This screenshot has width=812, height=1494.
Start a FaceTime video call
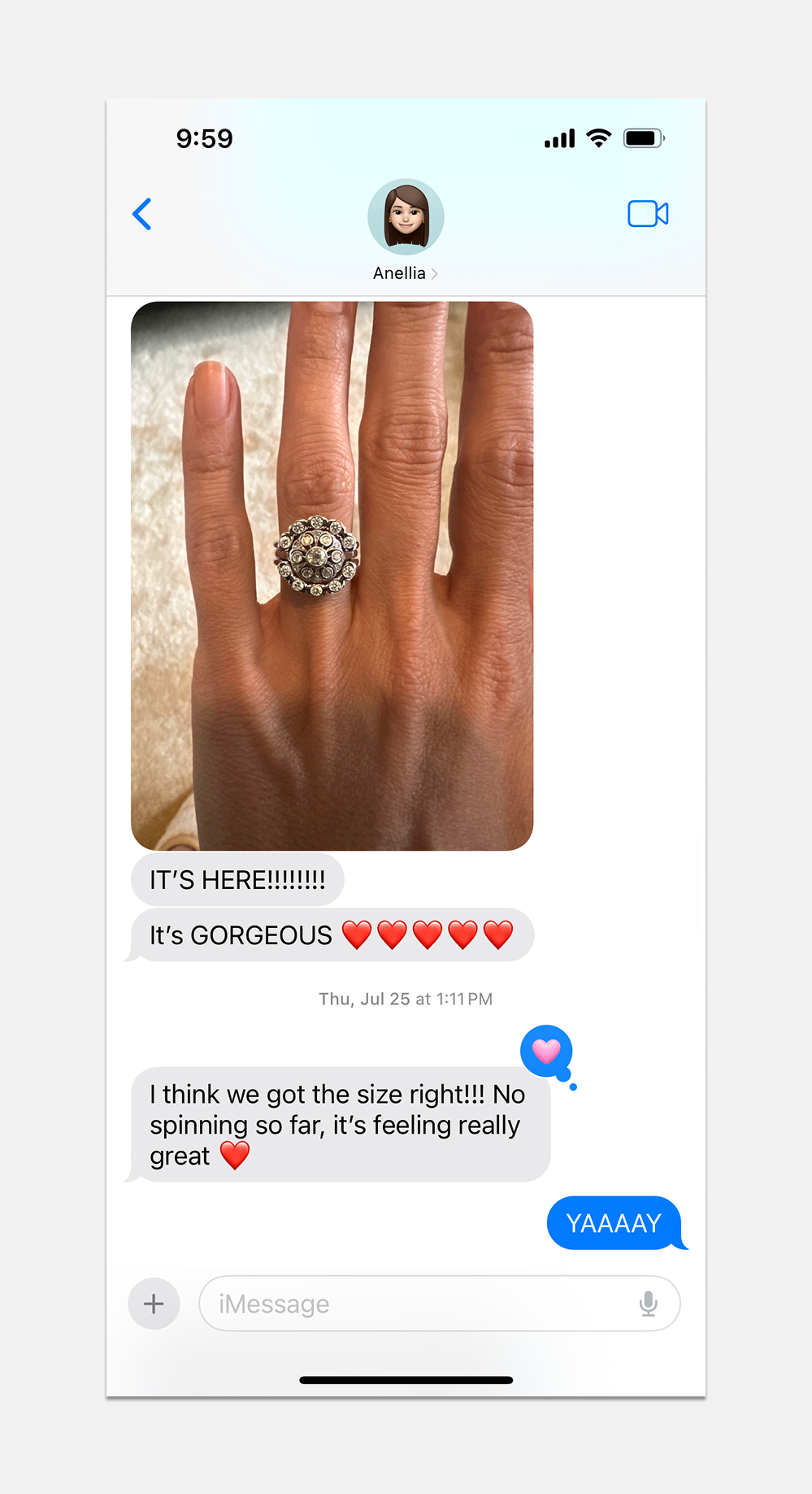pyautogui.click(x=648, y=214)
